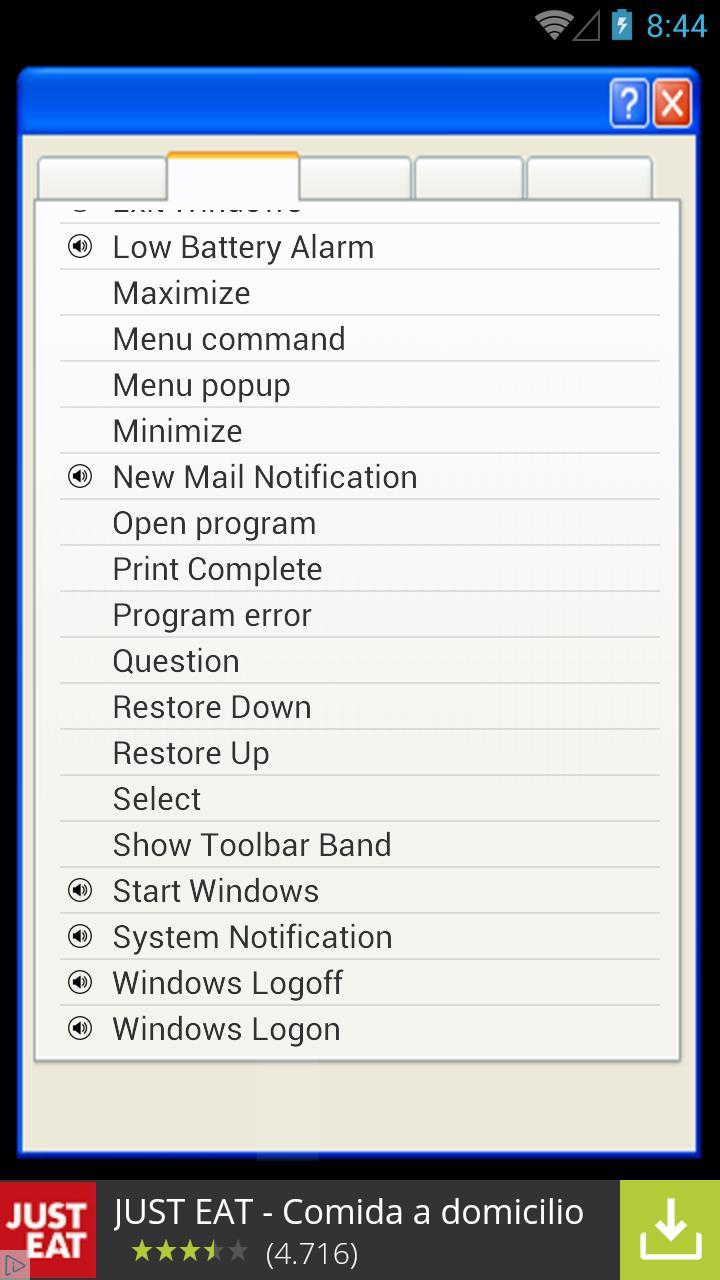Switch to the first tab
This screenshot has width=720, height=1280.
pos(102,177)
